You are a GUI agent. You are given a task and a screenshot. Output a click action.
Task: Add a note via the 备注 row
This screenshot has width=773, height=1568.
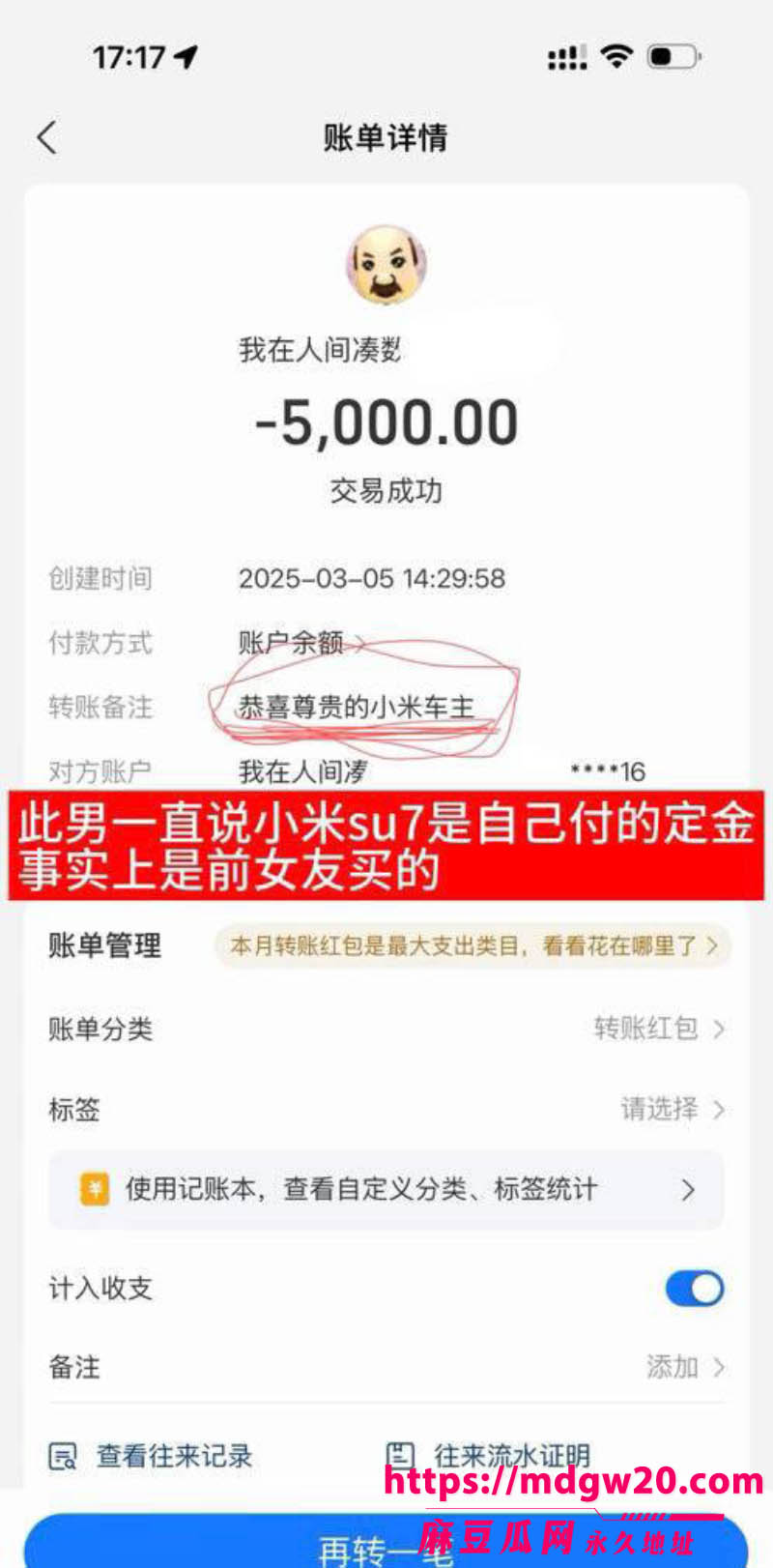(x=386, y=1367)
